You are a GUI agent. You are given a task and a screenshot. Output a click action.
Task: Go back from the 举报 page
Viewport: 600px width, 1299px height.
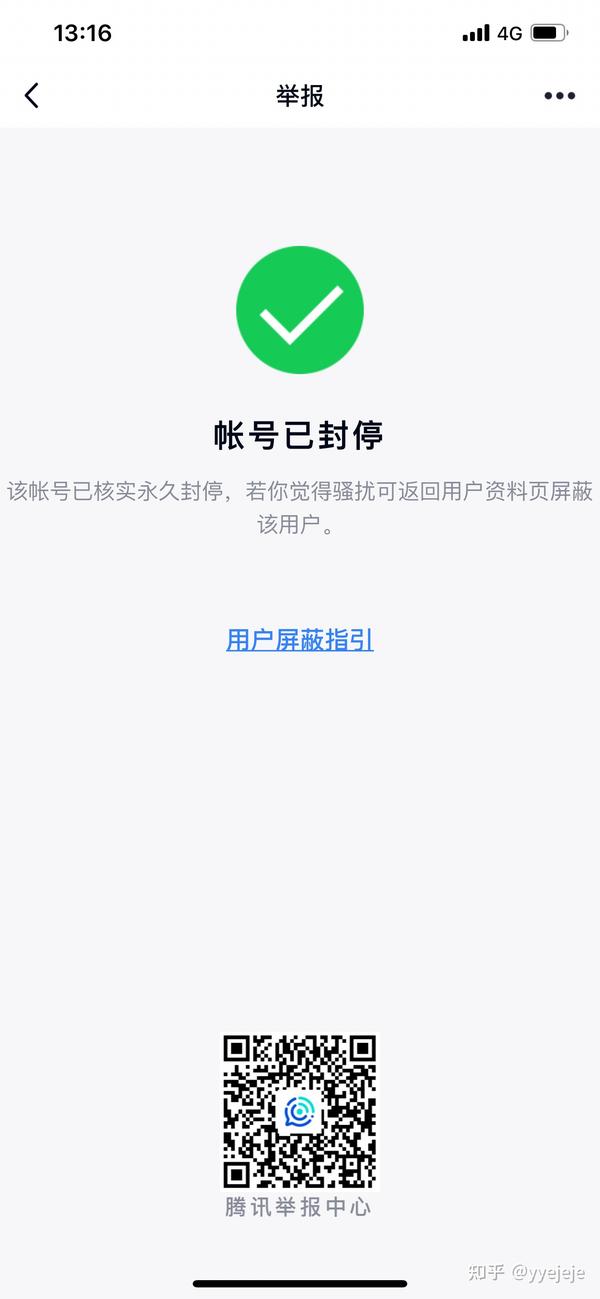point(32,96)
